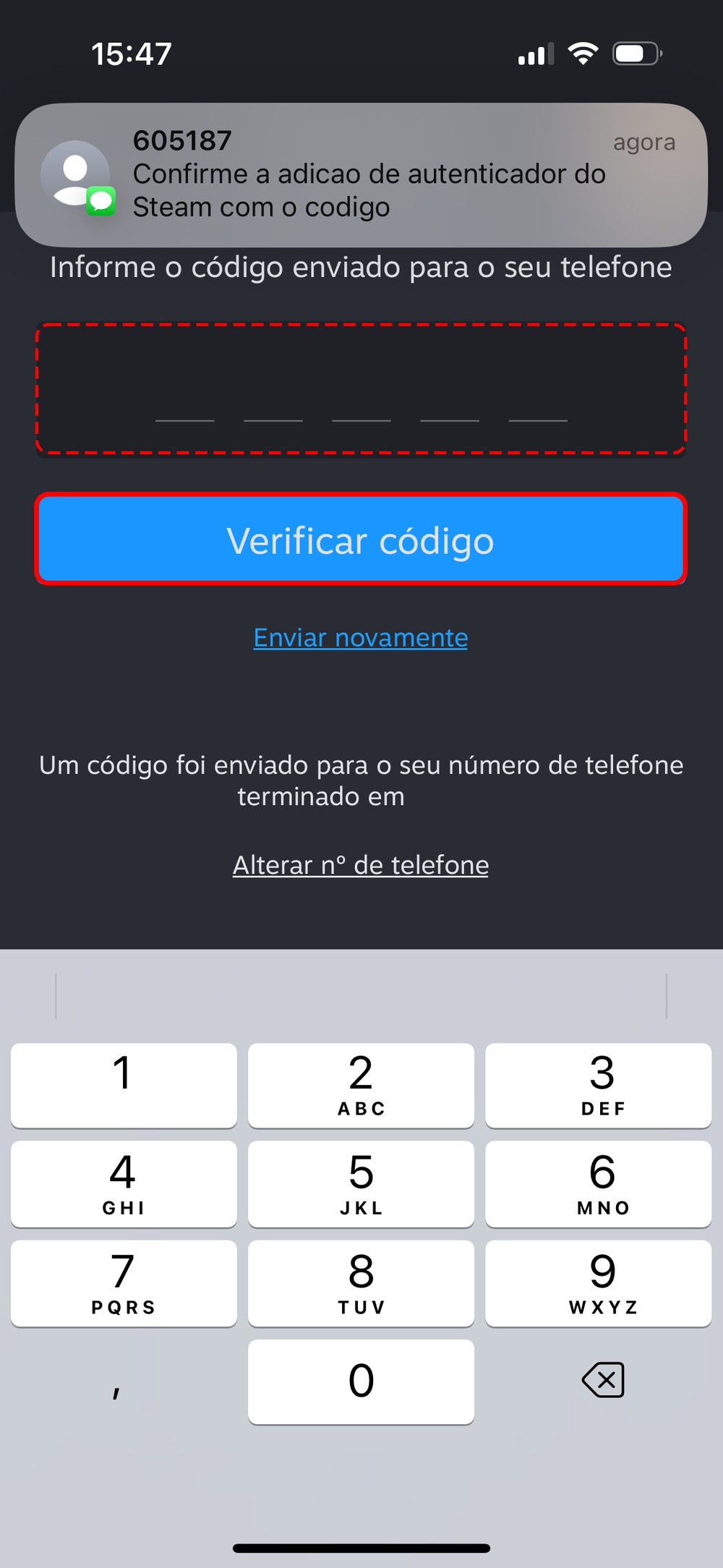Focus the verification code input field
The height and width of the screenshot is (1568, 723).
coord(361,389)
